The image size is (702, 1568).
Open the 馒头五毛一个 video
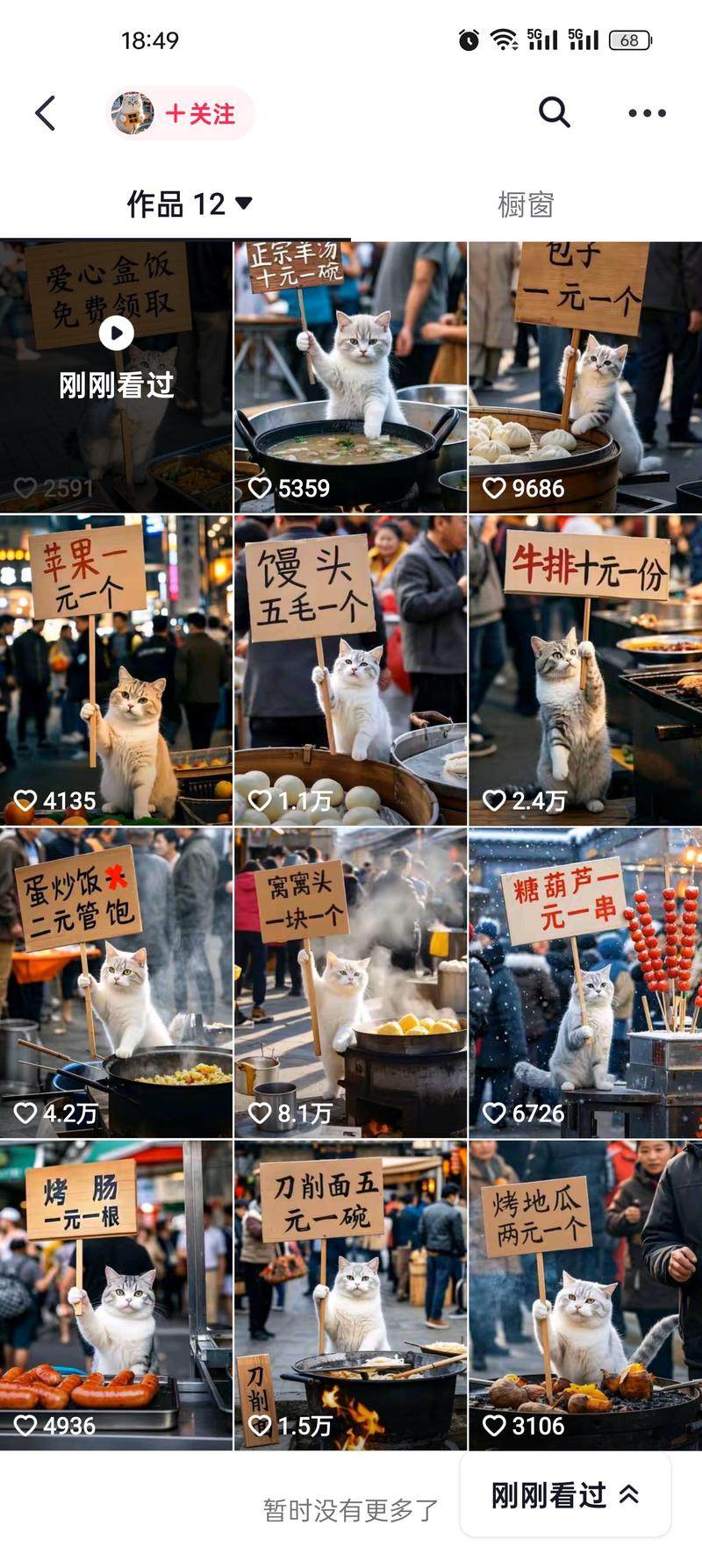coord(350,671)
